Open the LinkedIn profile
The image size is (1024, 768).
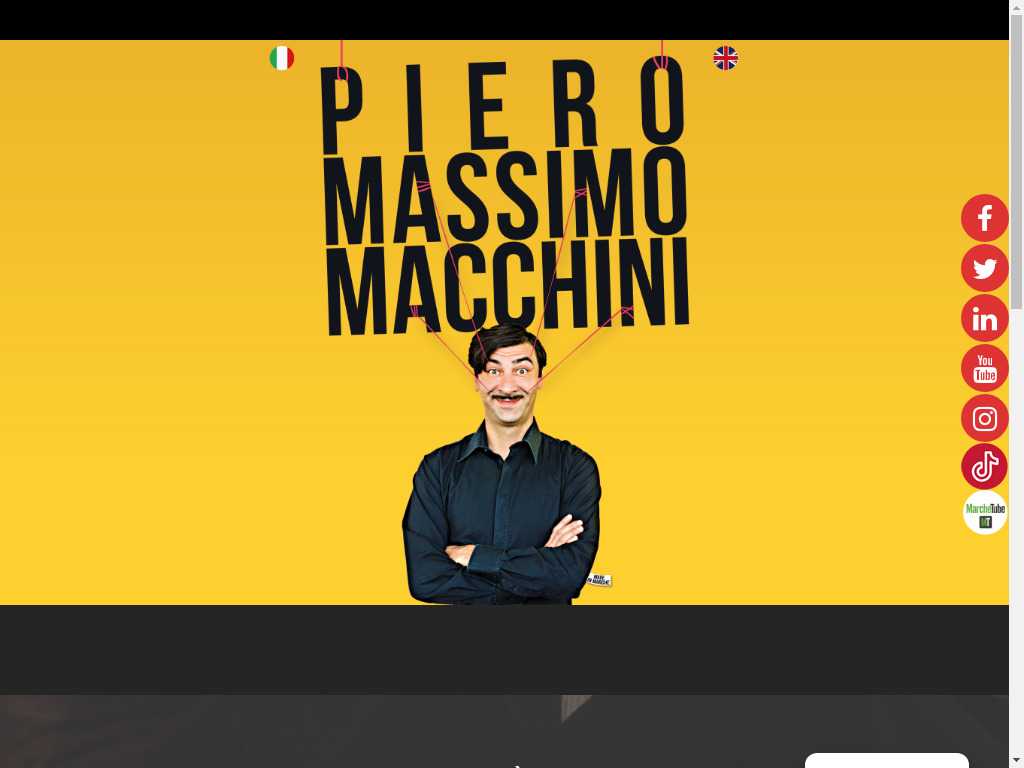(x=984, y=318)
